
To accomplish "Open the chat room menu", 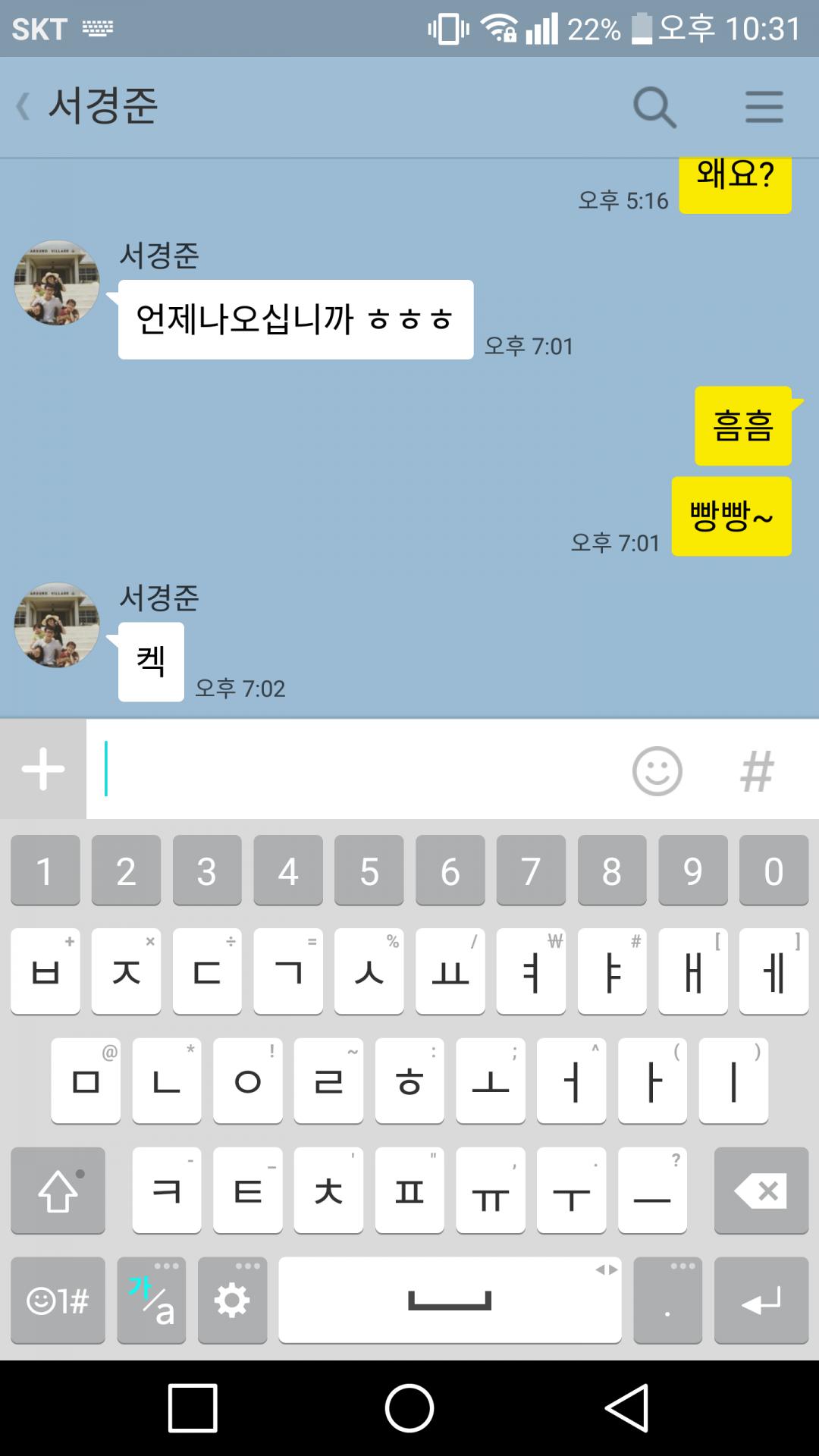I will pyautogui.click(x=764, y=107).
